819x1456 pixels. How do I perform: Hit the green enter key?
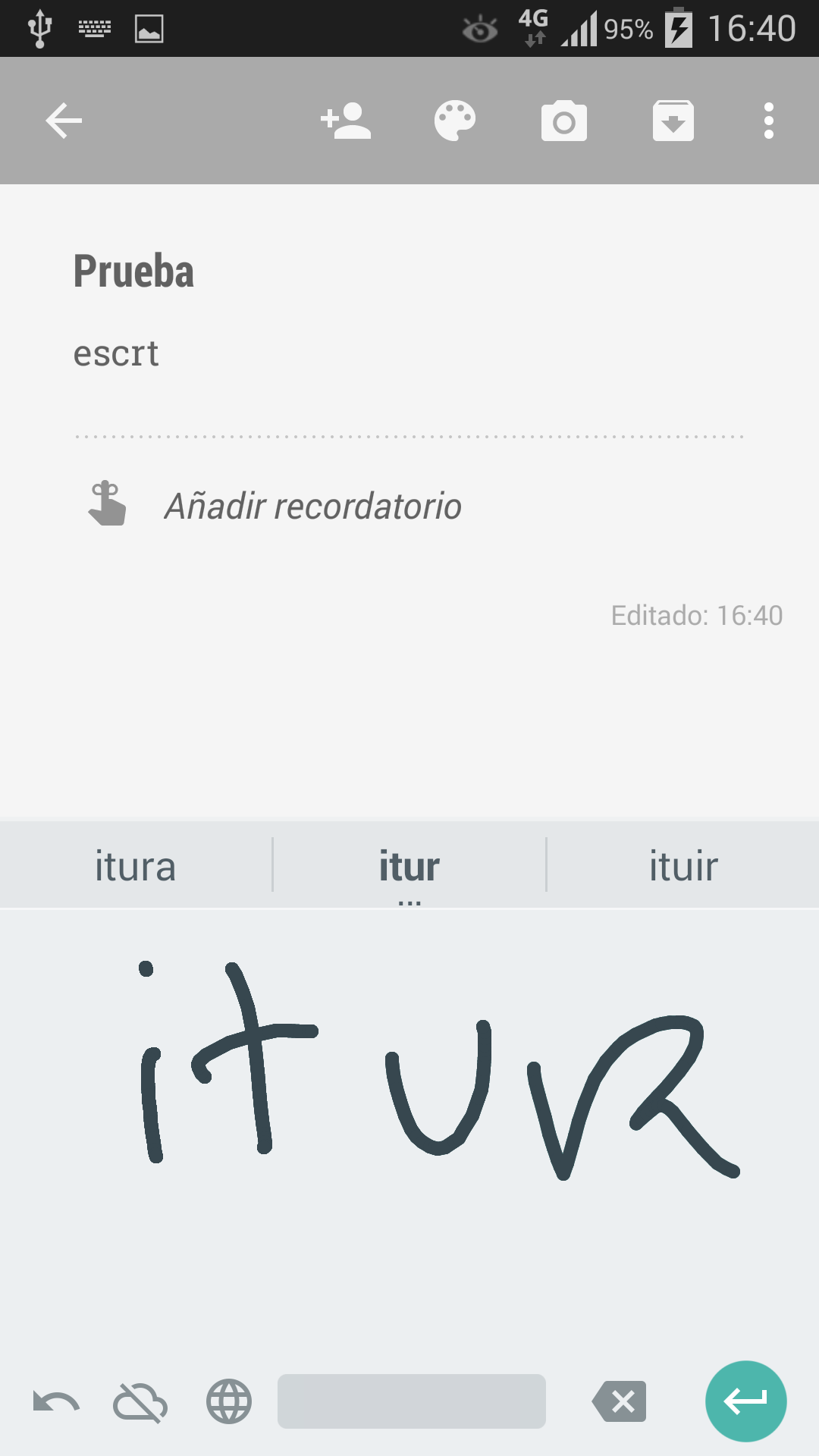[745, 1401]
